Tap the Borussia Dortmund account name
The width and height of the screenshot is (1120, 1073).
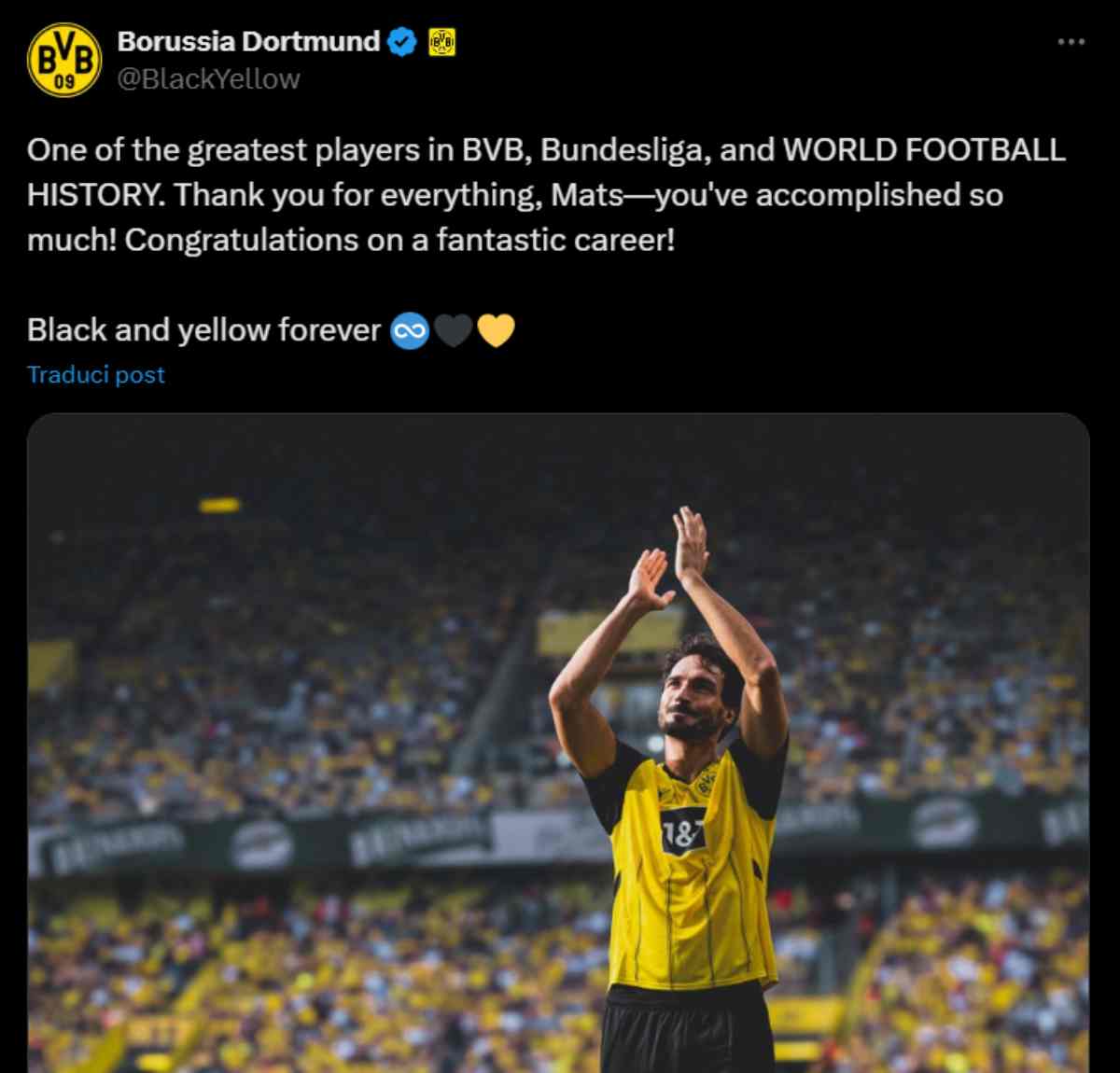(248, 42)
